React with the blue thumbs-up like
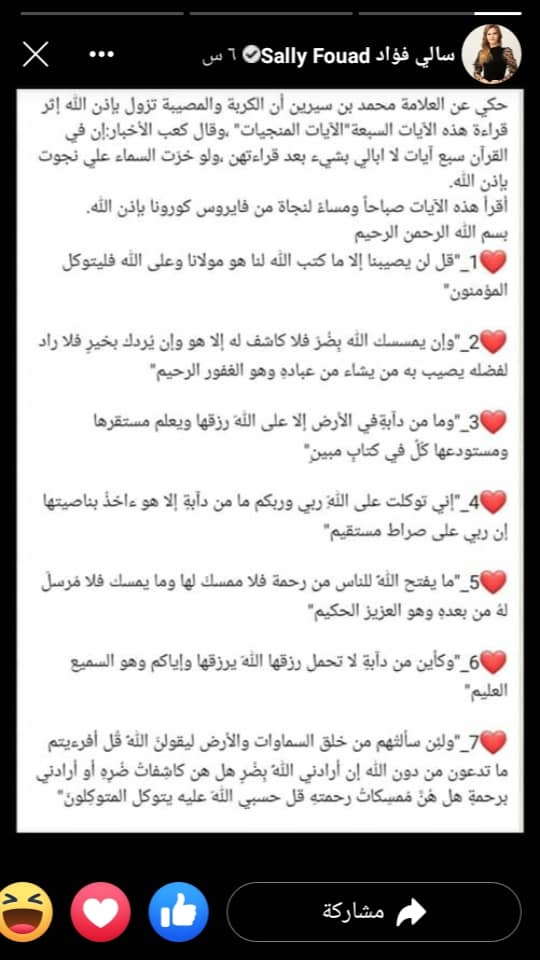This screenshot has width=540, height=960. click(178, 912)
